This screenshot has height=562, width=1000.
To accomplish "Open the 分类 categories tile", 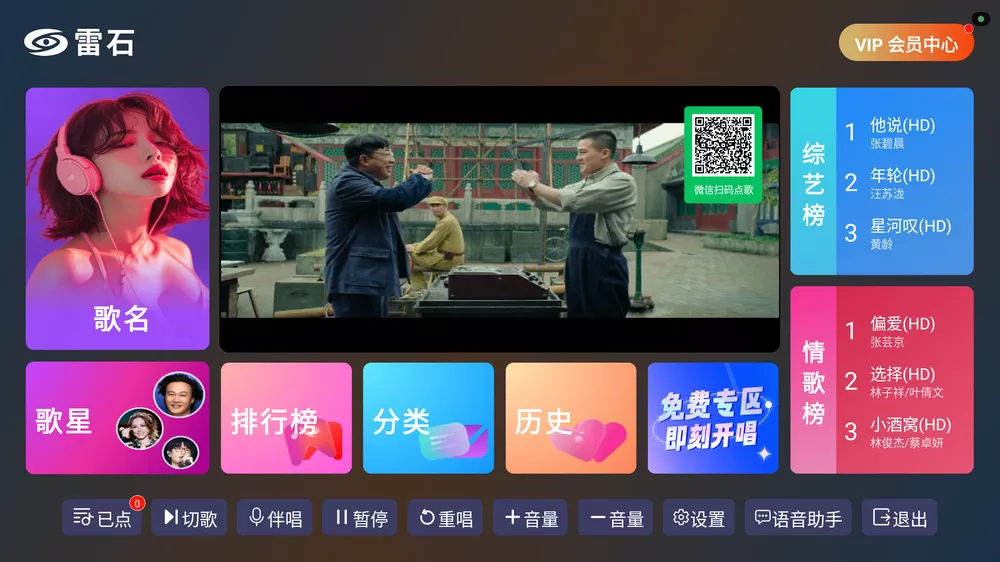I will (428, 418).
